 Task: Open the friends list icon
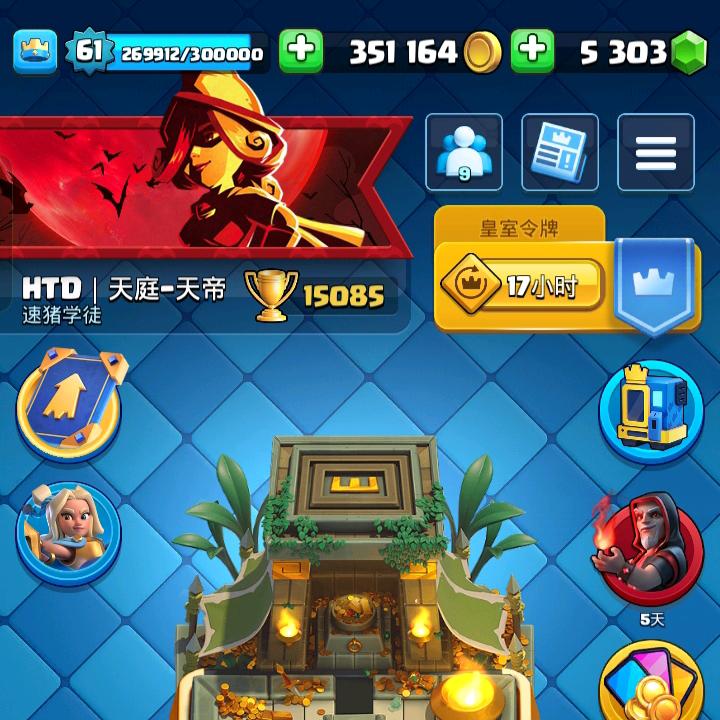pyautogui.click(x=464, y=152)
